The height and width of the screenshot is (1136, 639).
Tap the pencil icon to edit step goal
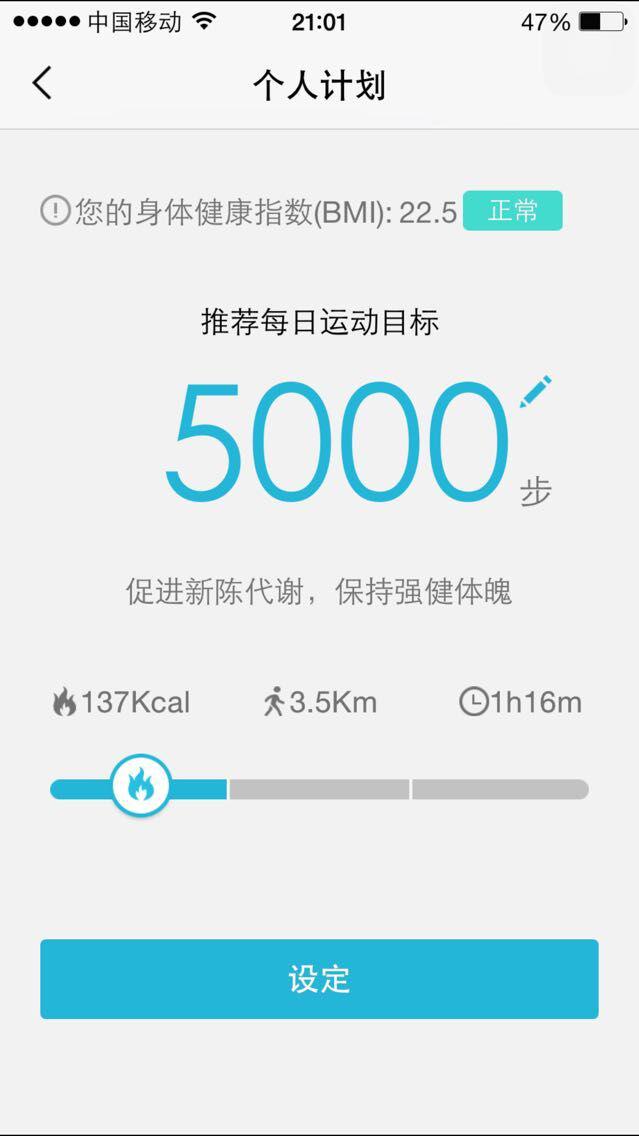[535, 391]
